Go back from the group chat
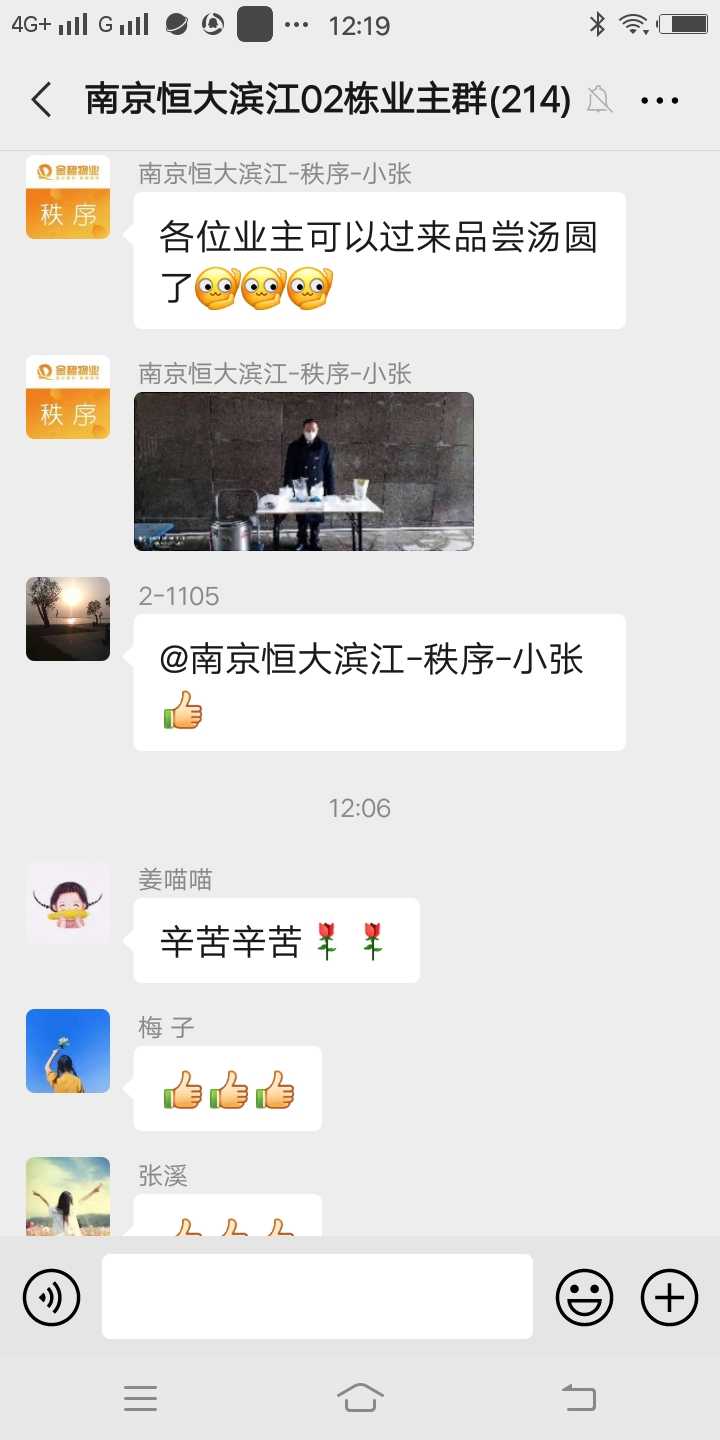The width and height of the screenshot is (720, 1440). [x=41, y=100]
